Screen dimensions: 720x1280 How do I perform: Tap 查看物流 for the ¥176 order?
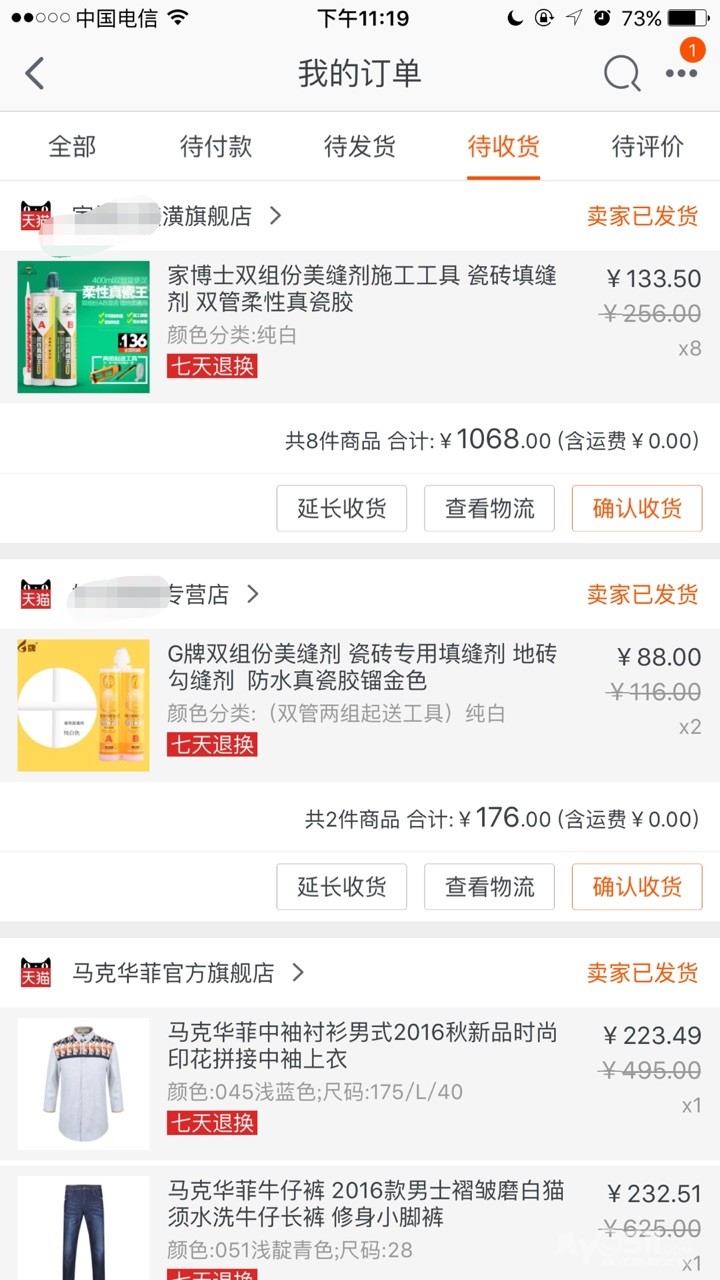pyautogui.click(x=490, y=887)
